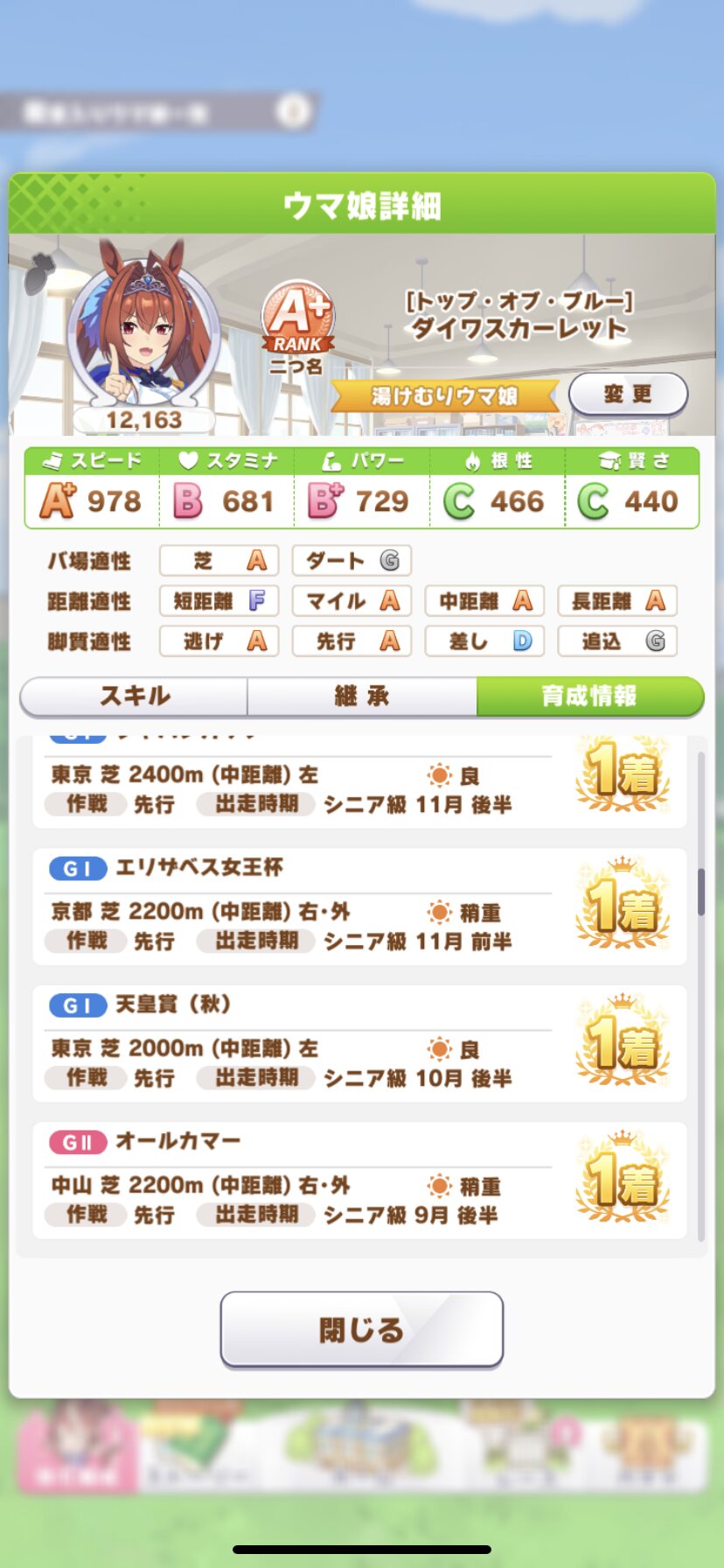
Task: Switch to the 継承 tab
Action: pyautogui.click(x=362, y=696)
